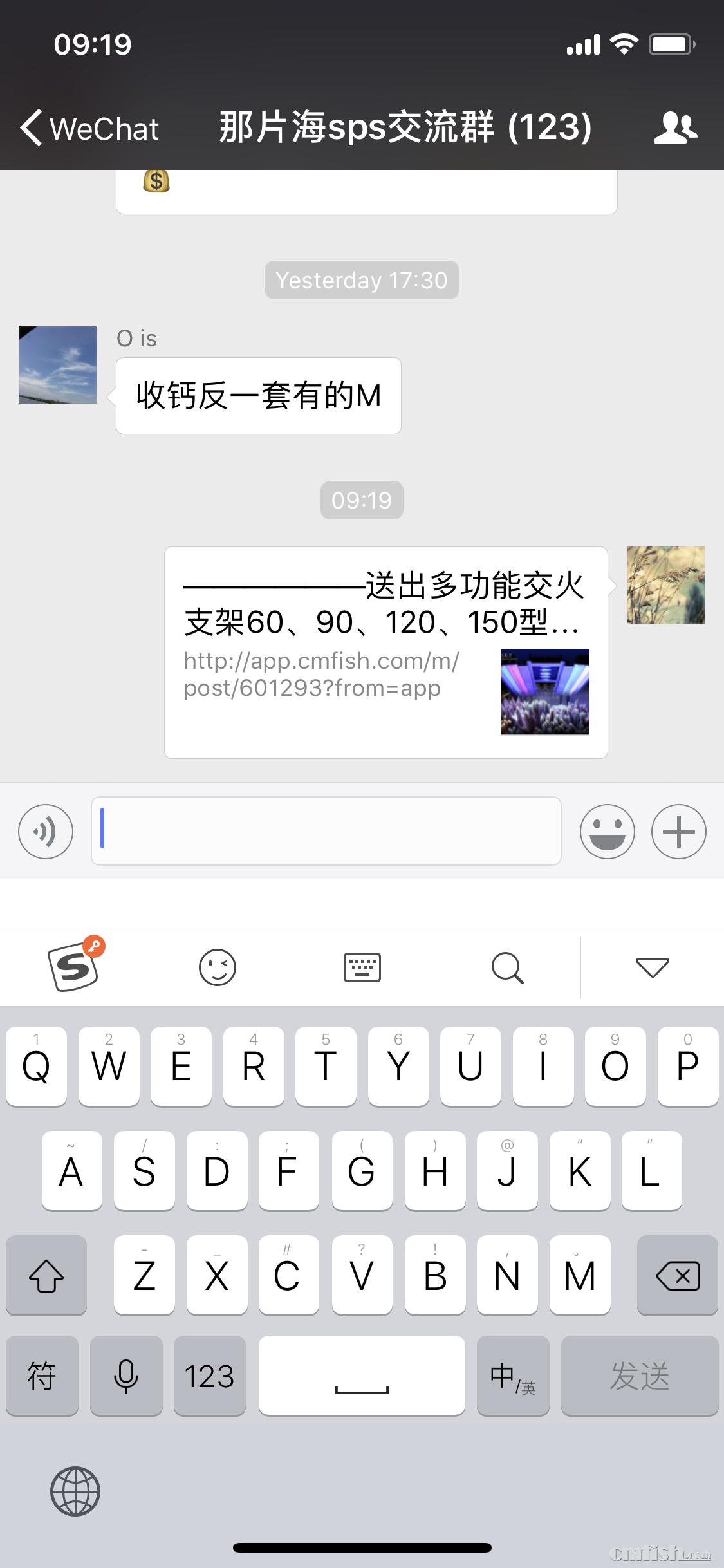Collapse the keyboard toolbar with down arrow

[651, 967]
